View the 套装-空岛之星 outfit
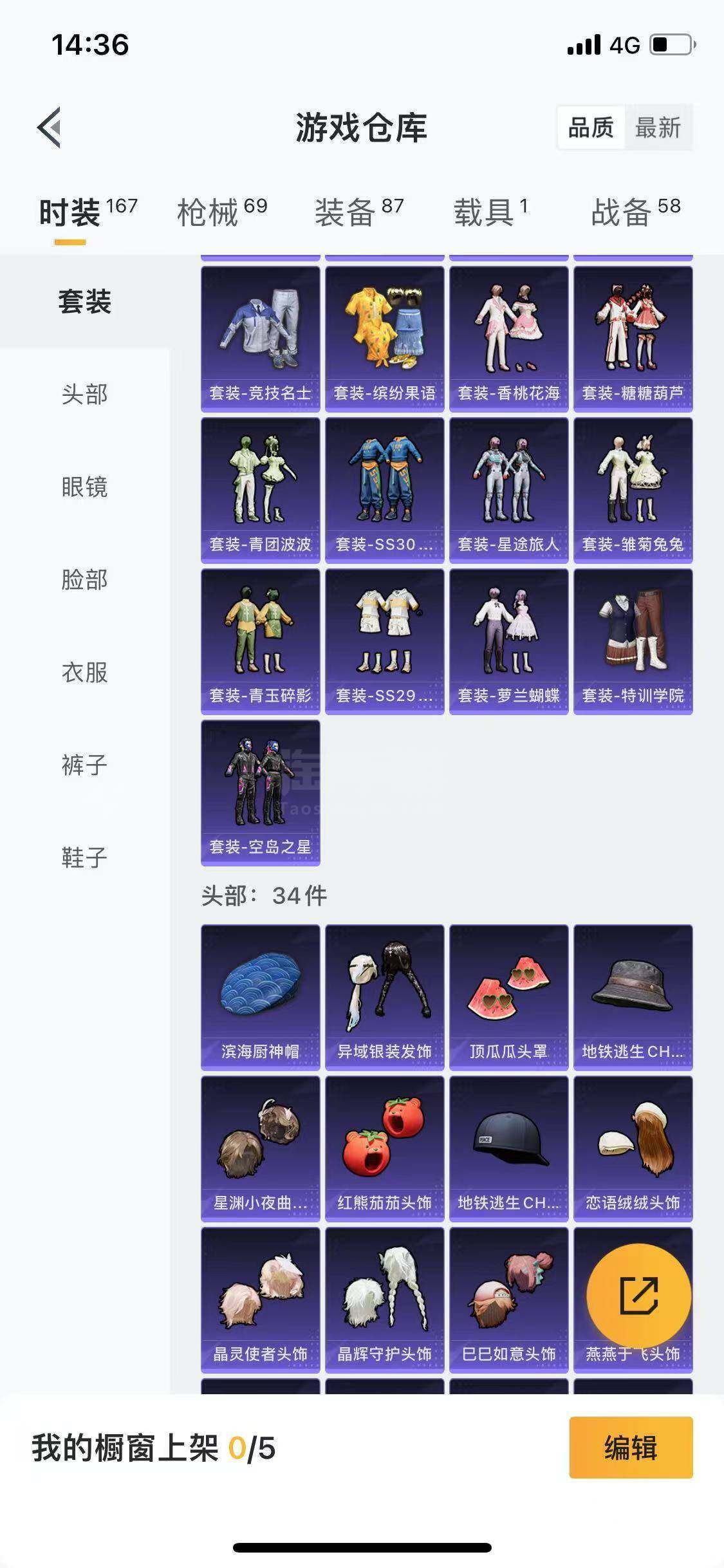The height and width of the screenshot is (1568, 724). pyautogui.click(x=261, y=793)
